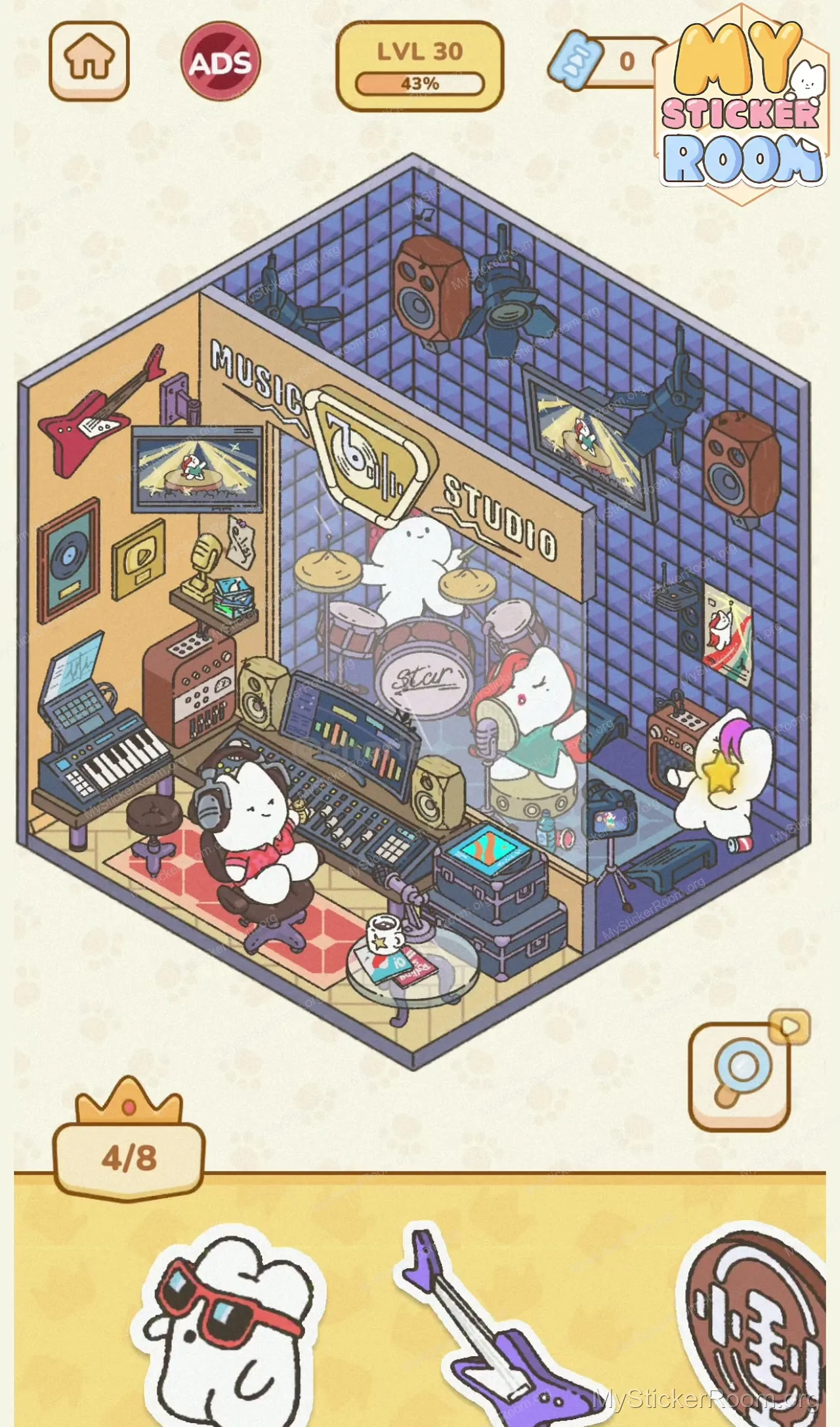Image resolution: width=840 pixels, height=1427 pixels.
Task: Tap the remove ADS button
Action: tap(220, 62)
